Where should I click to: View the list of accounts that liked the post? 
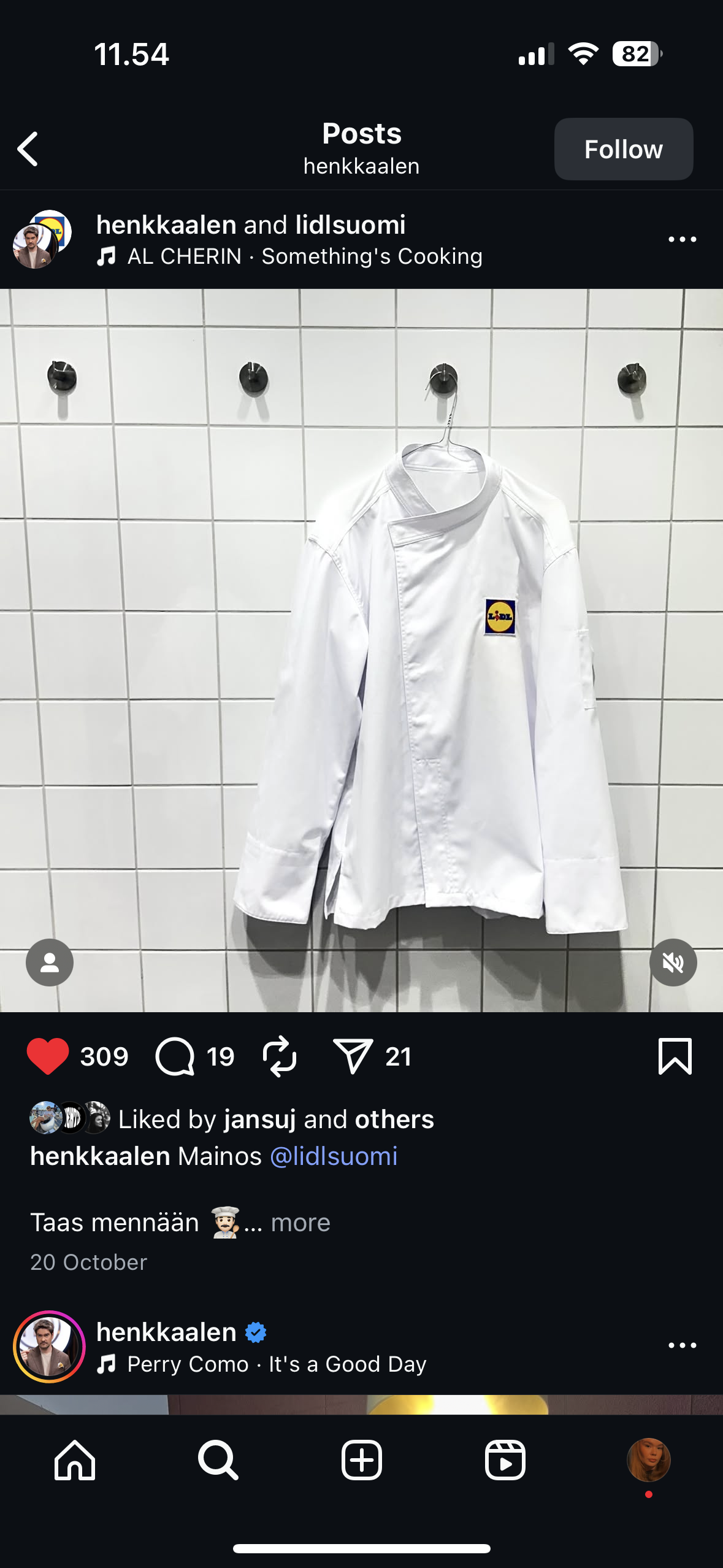[x=276, y=1120]
